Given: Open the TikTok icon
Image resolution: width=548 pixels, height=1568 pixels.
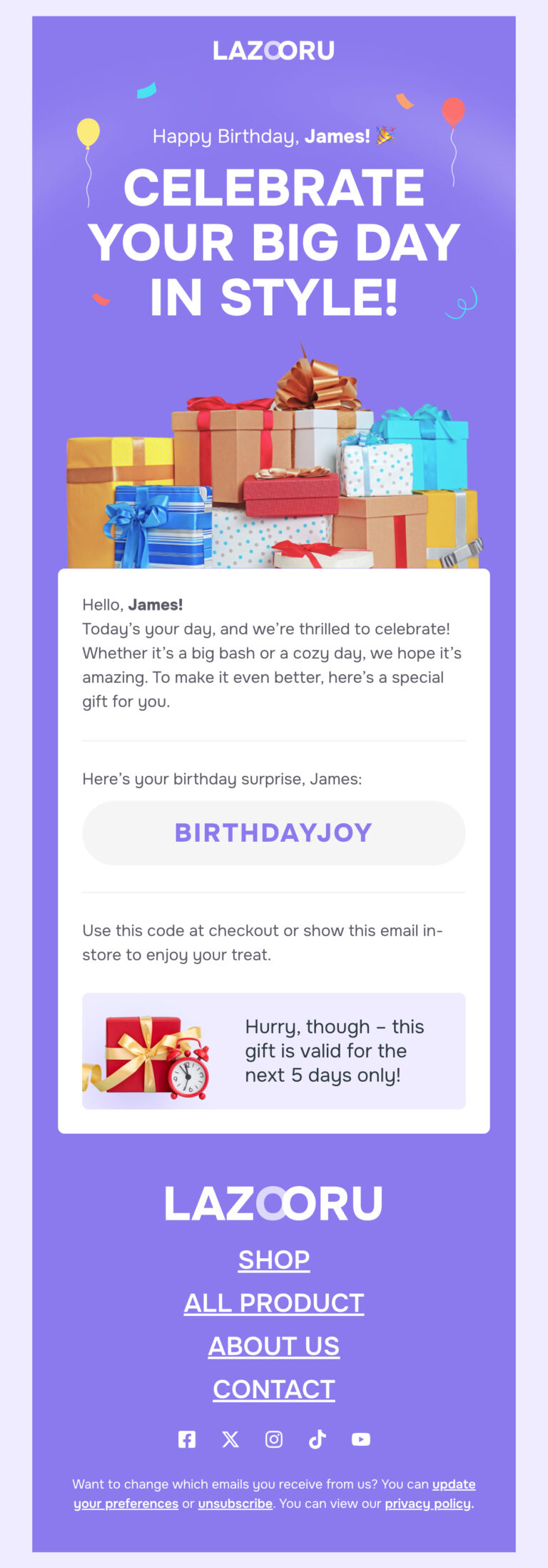Looking at the screenshot, I should point(318,1439).
